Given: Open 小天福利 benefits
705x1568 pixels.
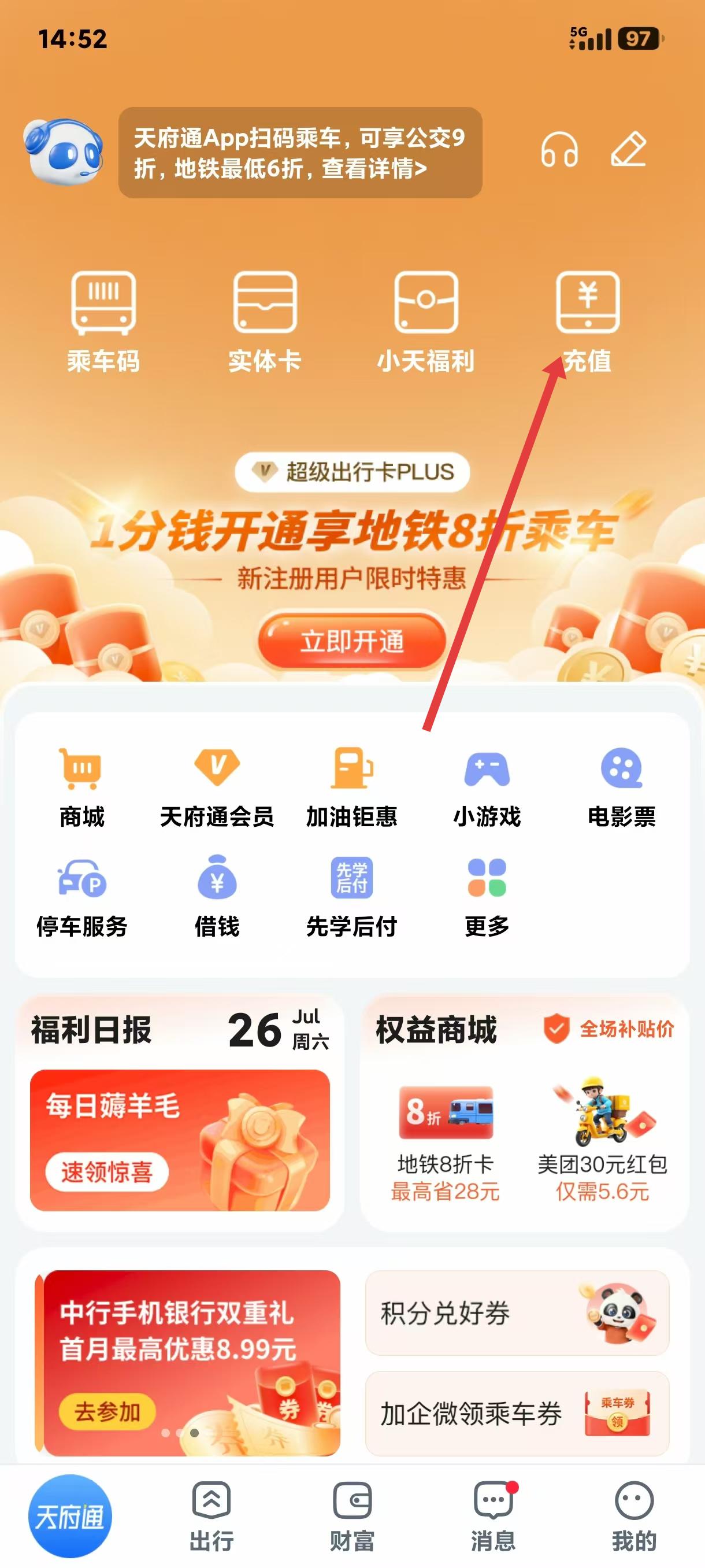Looking at the screenshot, I should point(426,321).
